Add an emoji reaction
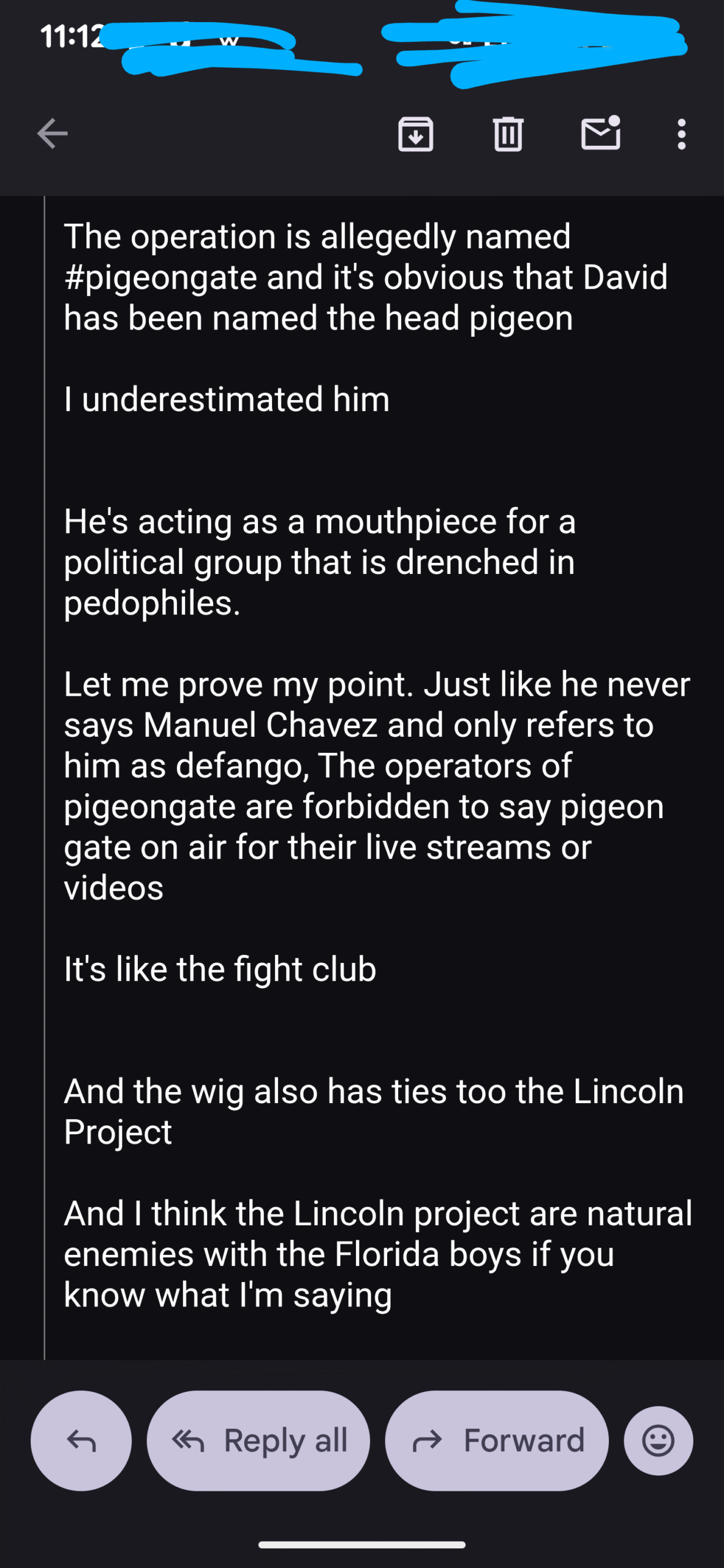 coord(658,1441)
